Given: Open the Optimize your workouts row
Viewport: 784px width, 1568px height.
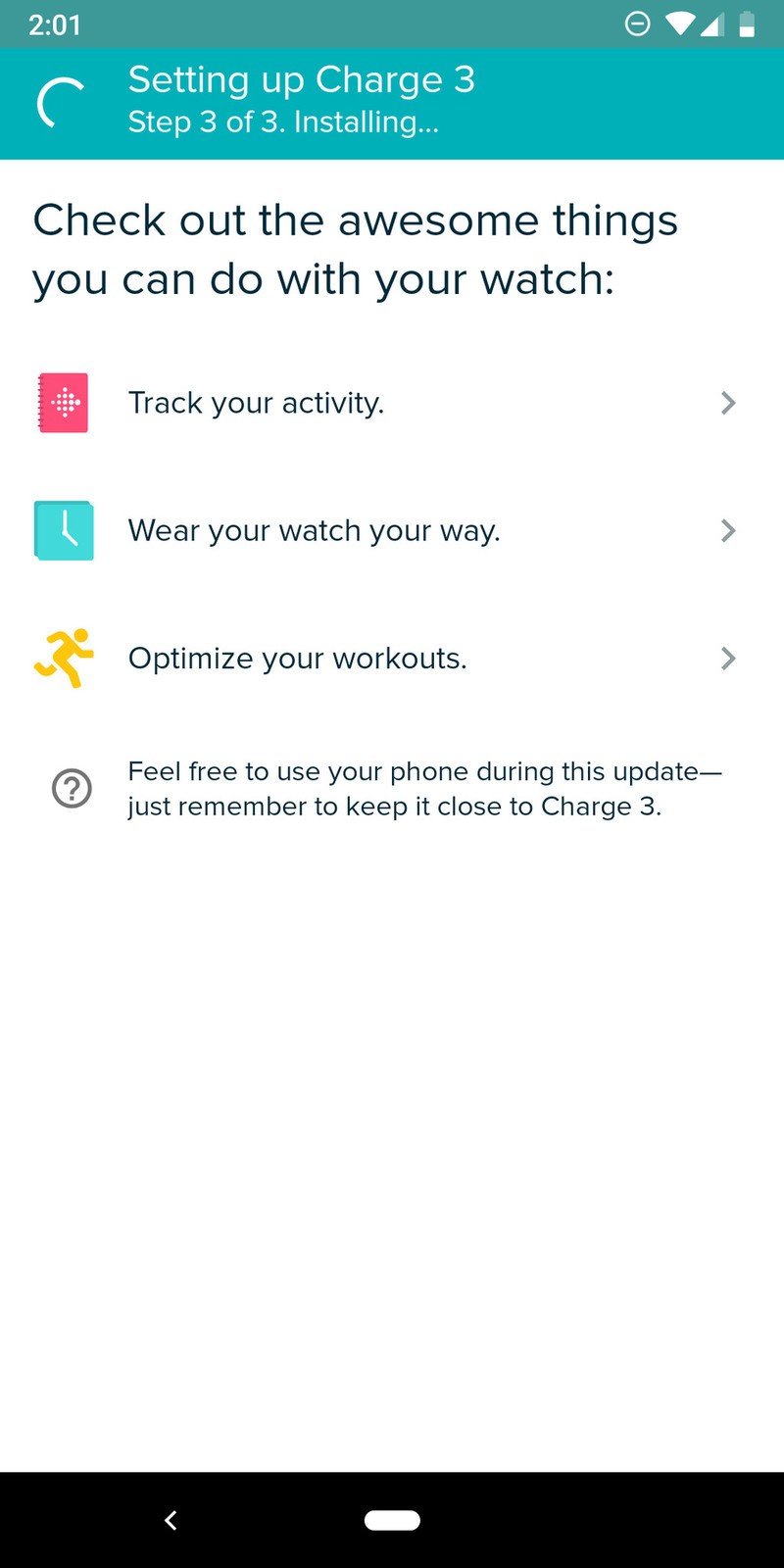Looking at the screenshot, I should pos(392,658).
